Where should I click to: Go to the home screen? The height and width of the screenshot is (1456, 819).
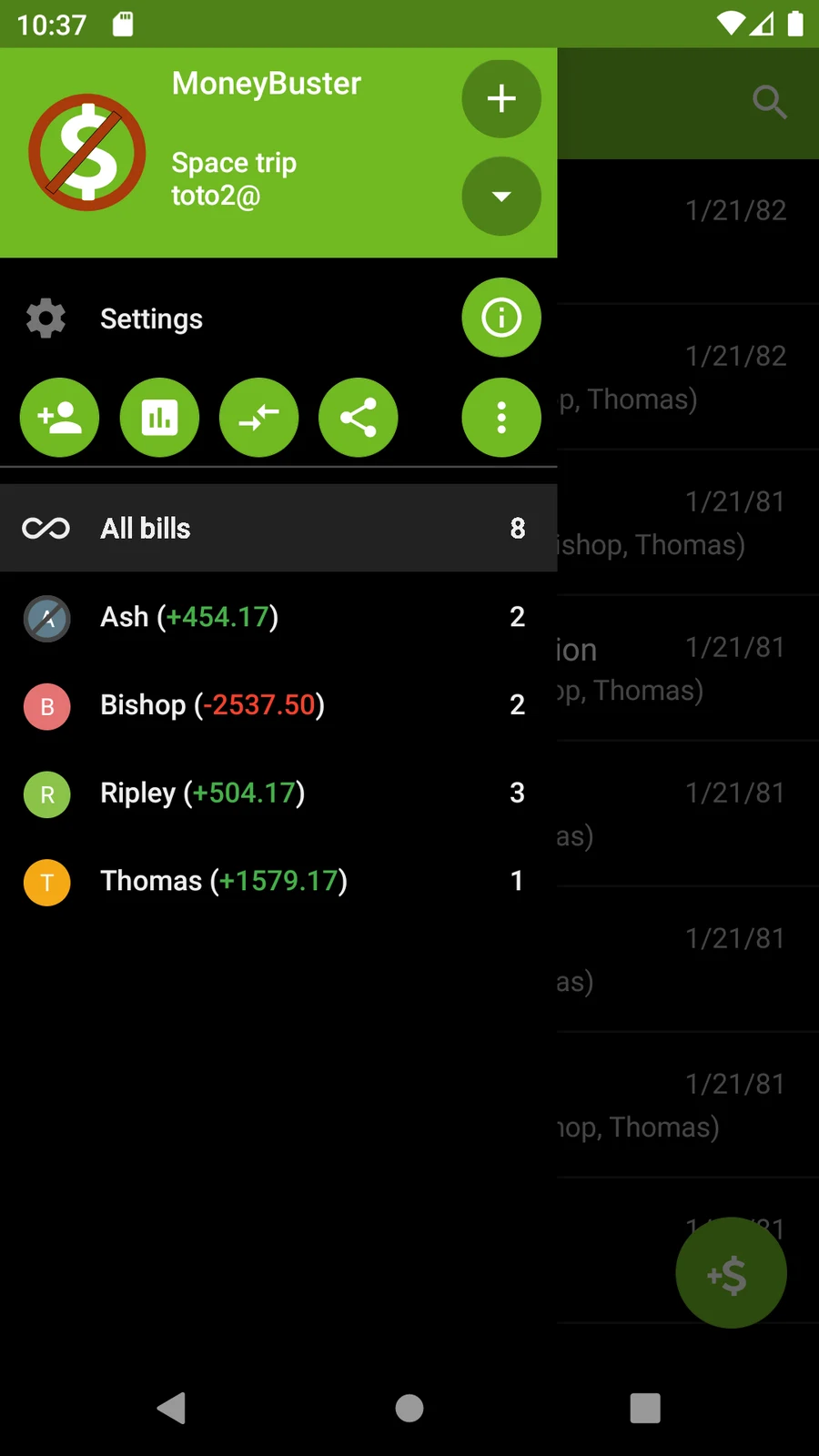409,1408
